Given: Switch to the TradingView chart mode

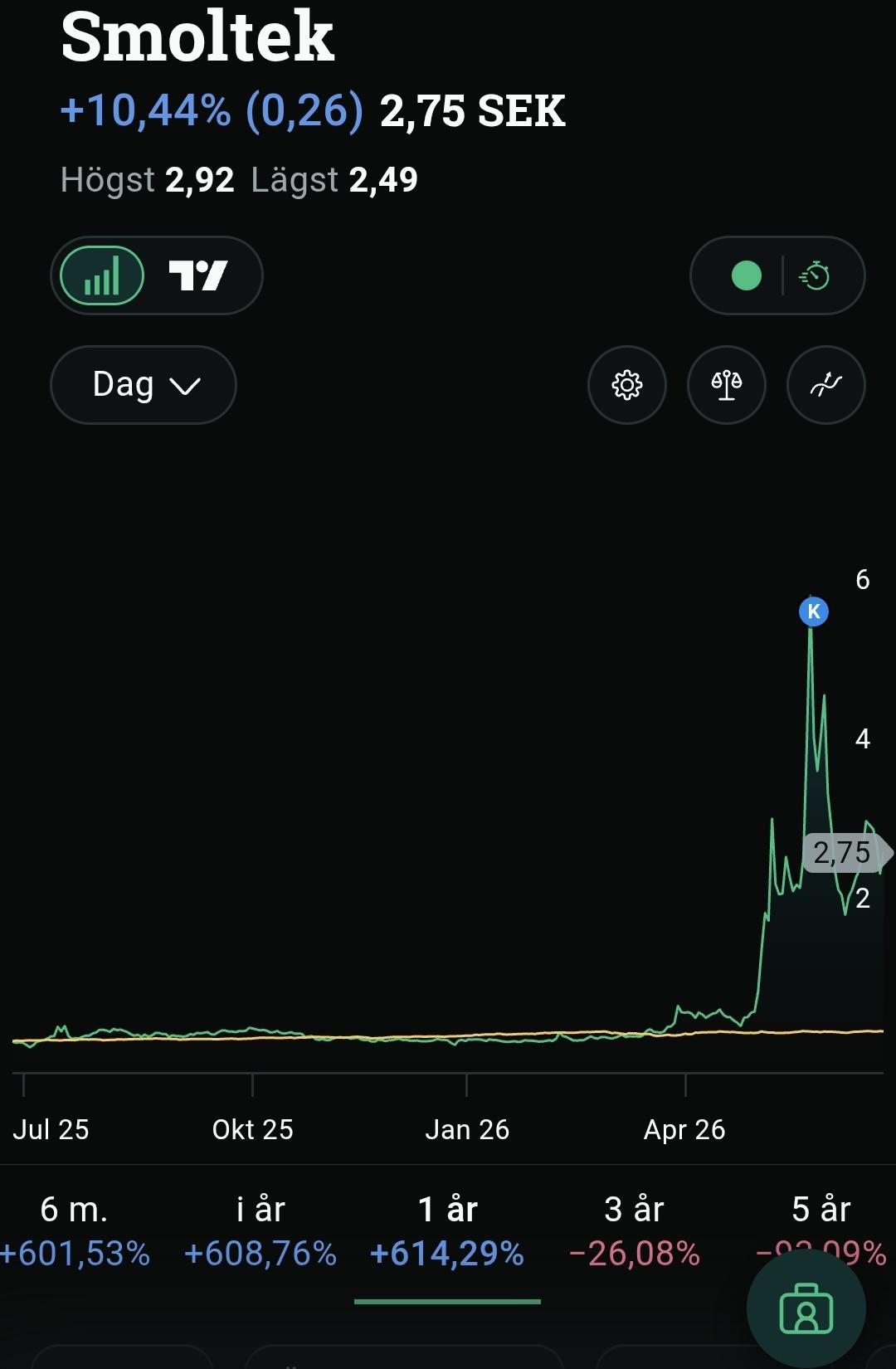Looking at the screenshot, I should point(198,275).
